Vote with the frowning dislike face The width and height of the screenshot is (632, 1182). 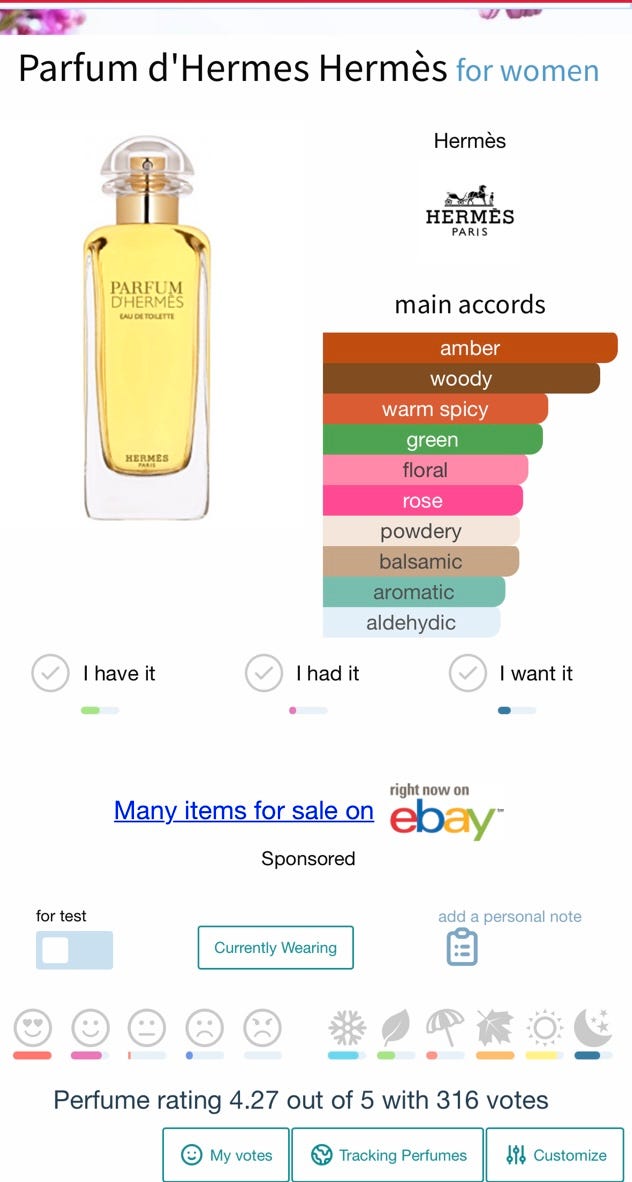pos(204,1027)
